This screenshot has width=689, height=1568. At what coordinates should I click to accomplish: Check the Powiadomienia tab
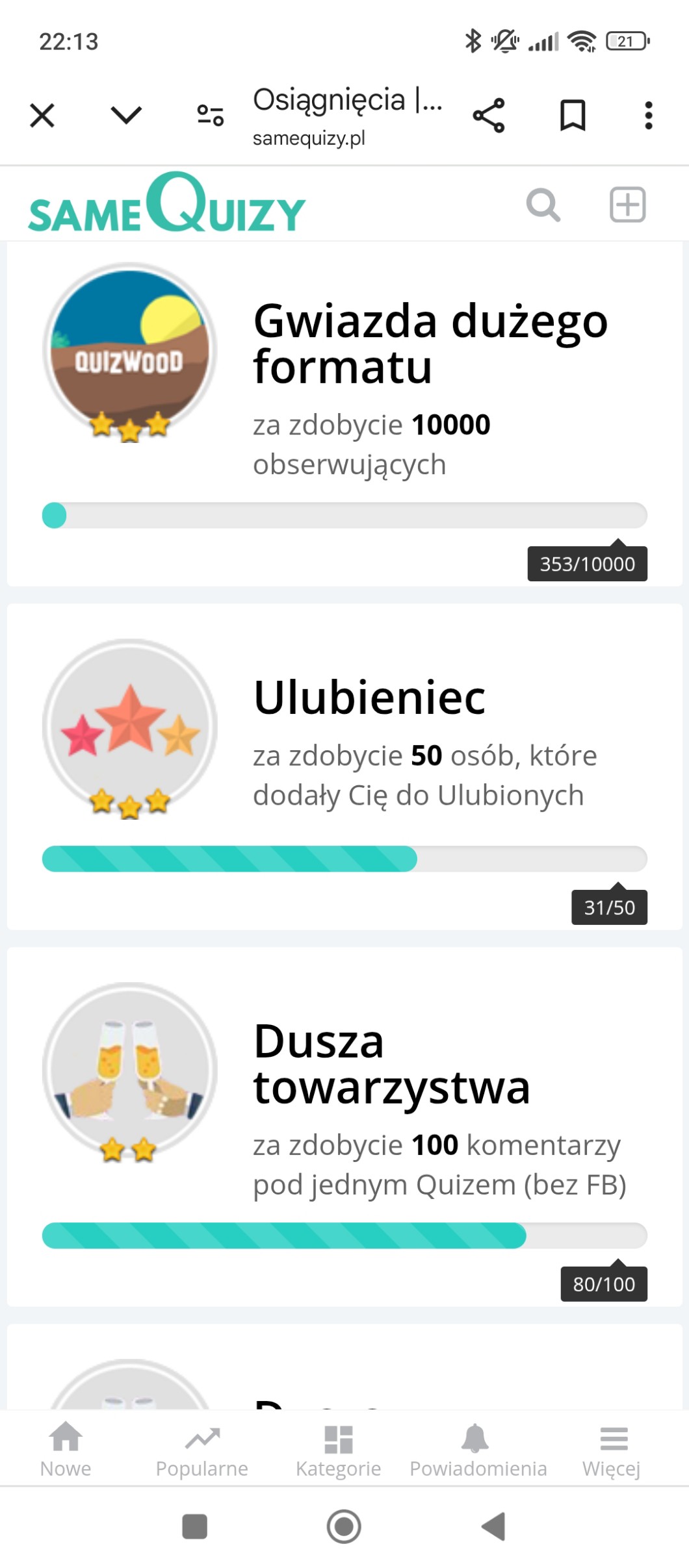(x=478, y=1449)
